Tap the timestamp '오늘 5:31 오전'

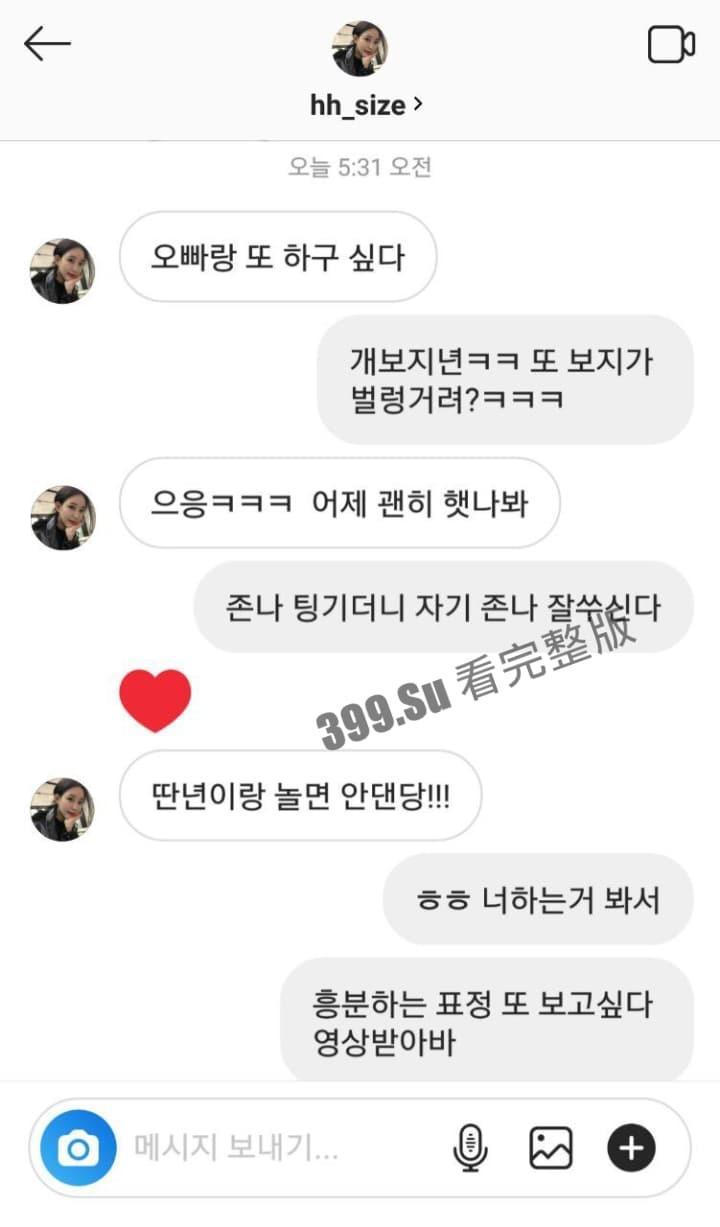[x=360, y=167]
